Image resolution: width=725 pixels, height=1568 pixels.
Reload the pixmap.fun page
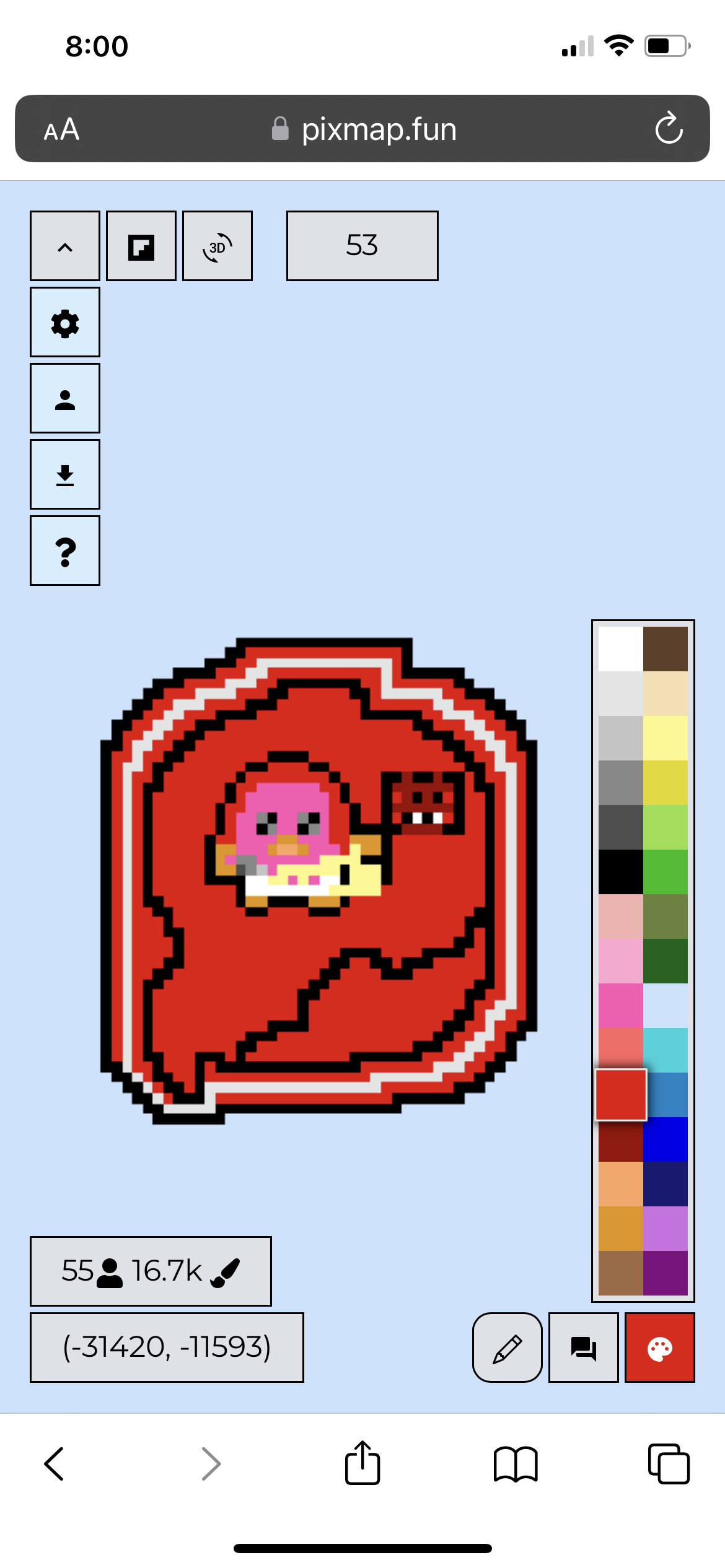click(x=669, y=128)
